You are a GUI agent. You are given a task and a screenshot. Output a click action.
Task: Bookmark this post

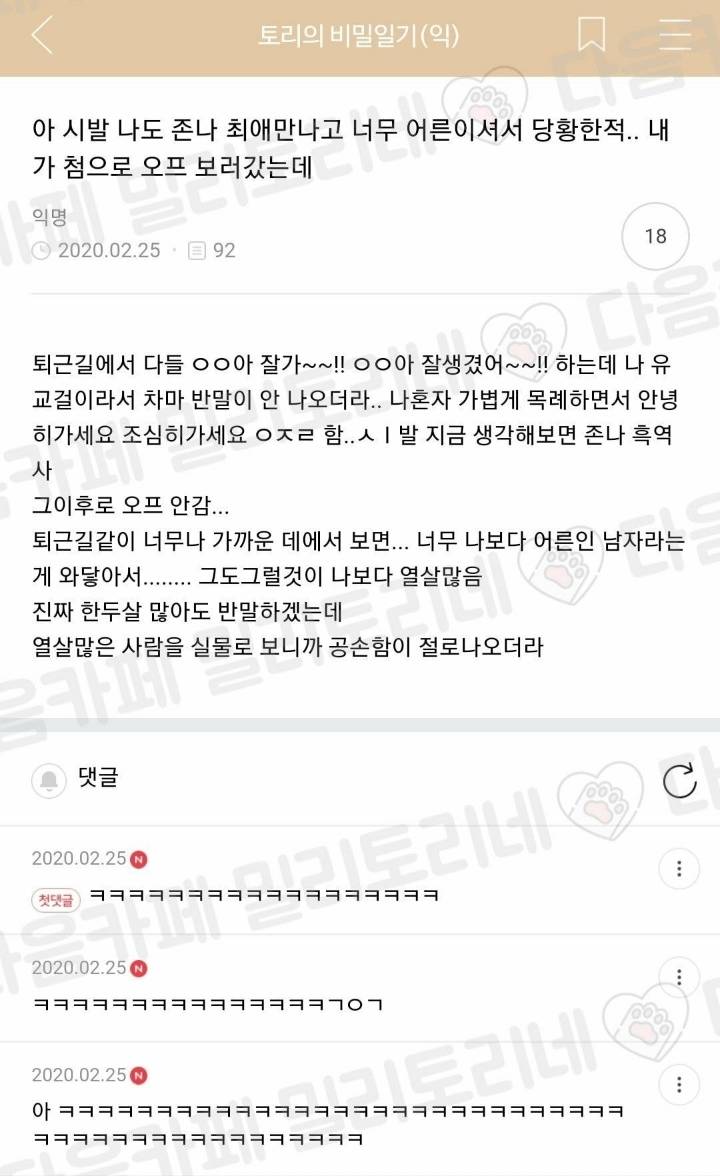(x=592, y=34)
